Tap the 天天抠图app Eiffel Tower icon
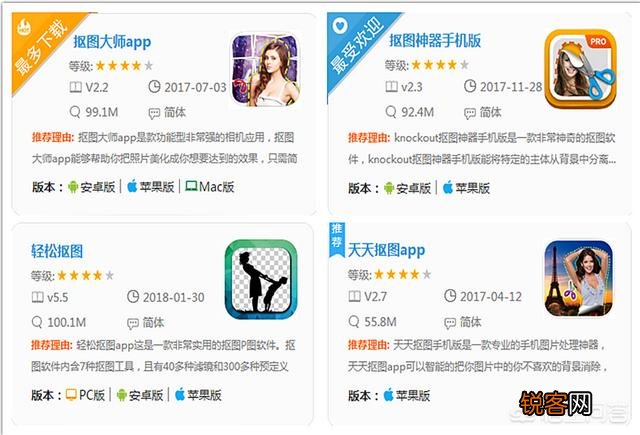This screenshot has width=640, height=435. (x=578, y=274)
